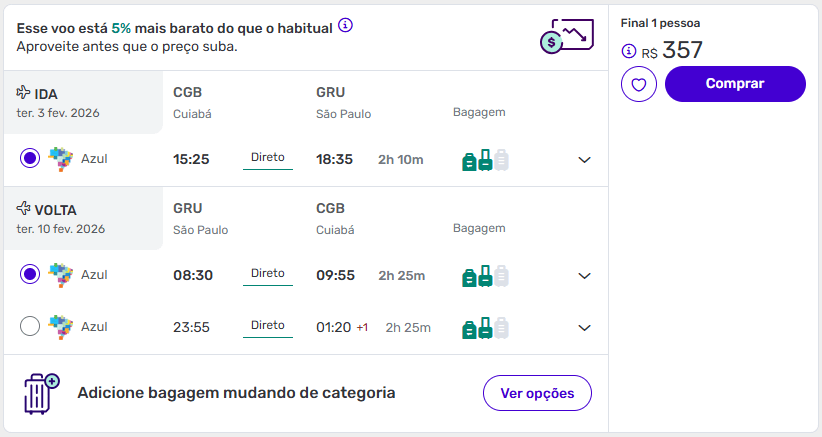The width and height of the screenshot is (822, 437).
Task: Select the 15:25 Azul outbound flight
Action: [x=30, y=158]
